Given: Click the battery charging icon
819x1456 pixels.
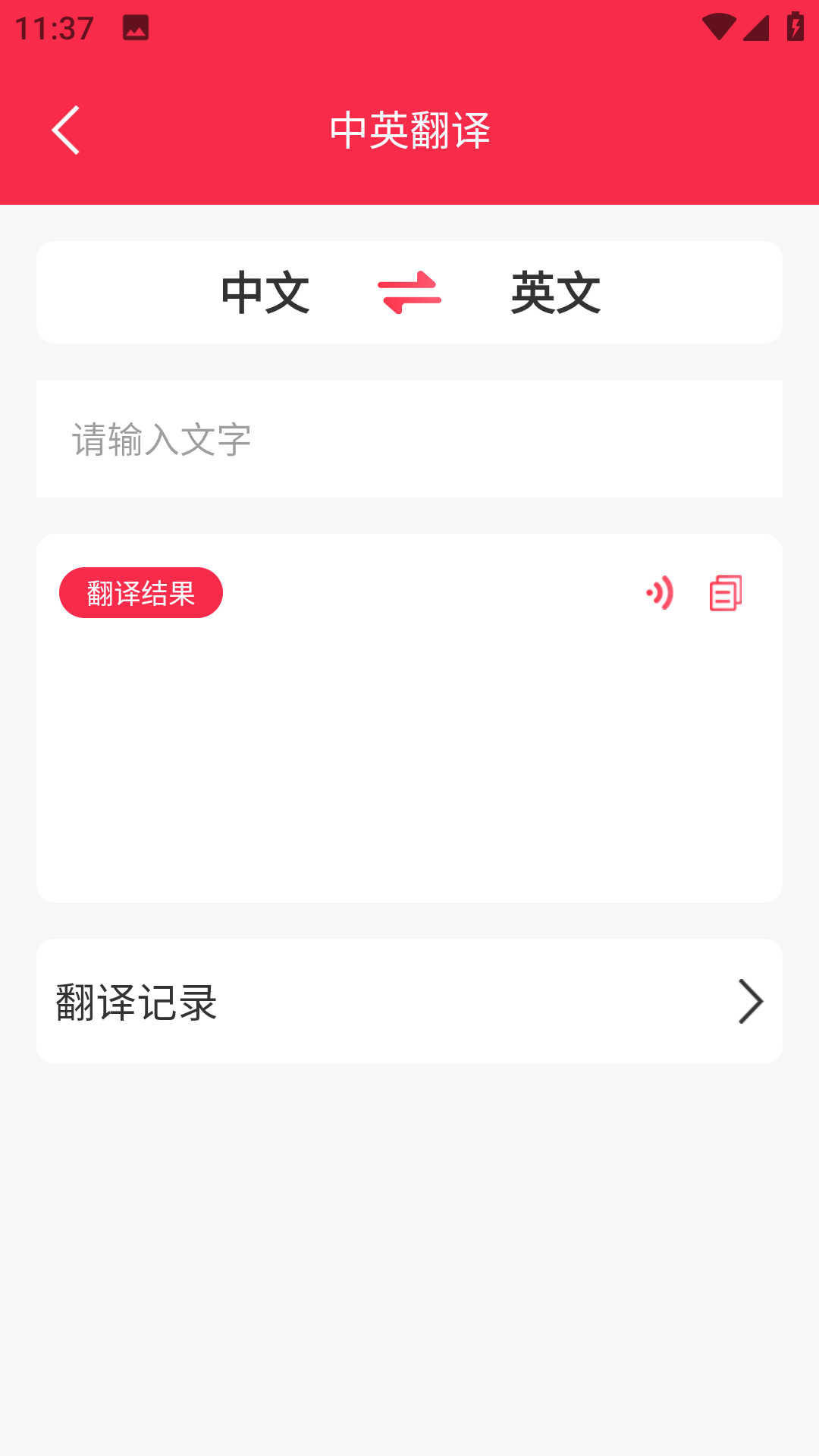Looking at the screenshot, I should (795, 25).
